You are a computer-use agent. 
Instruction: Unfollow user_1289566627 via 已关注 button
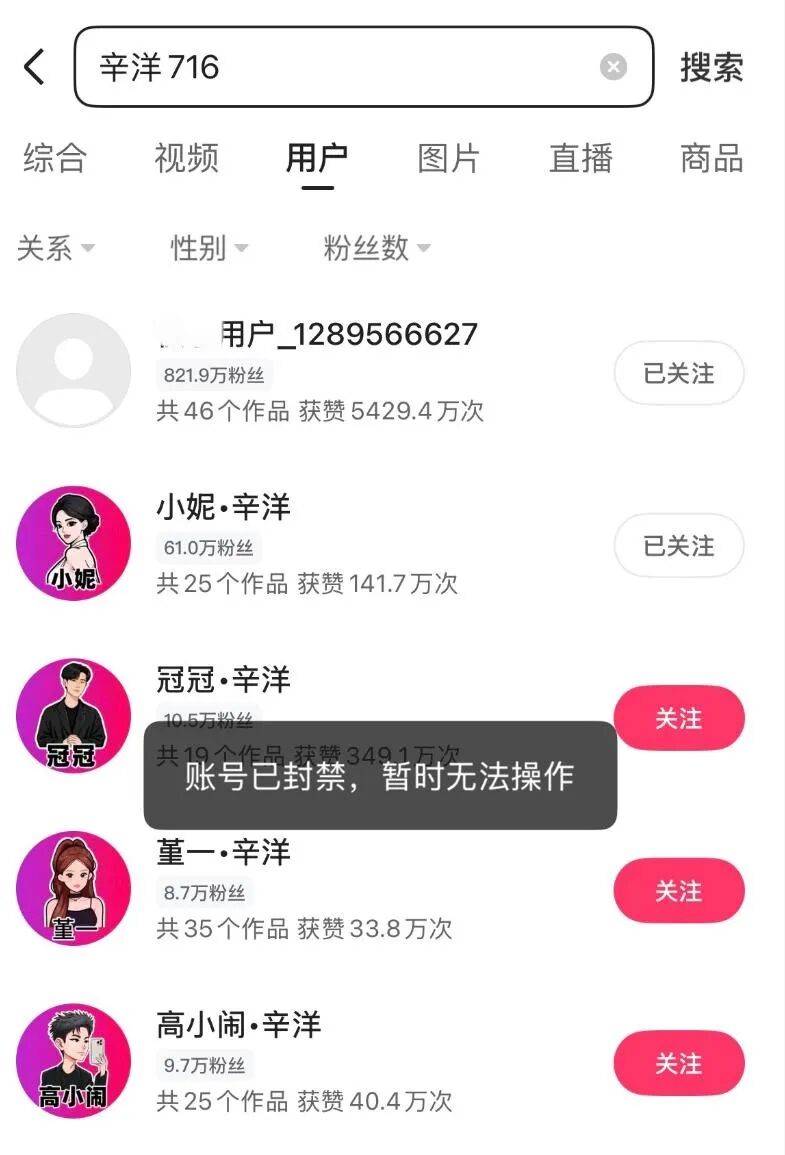(x=678, y=373)
